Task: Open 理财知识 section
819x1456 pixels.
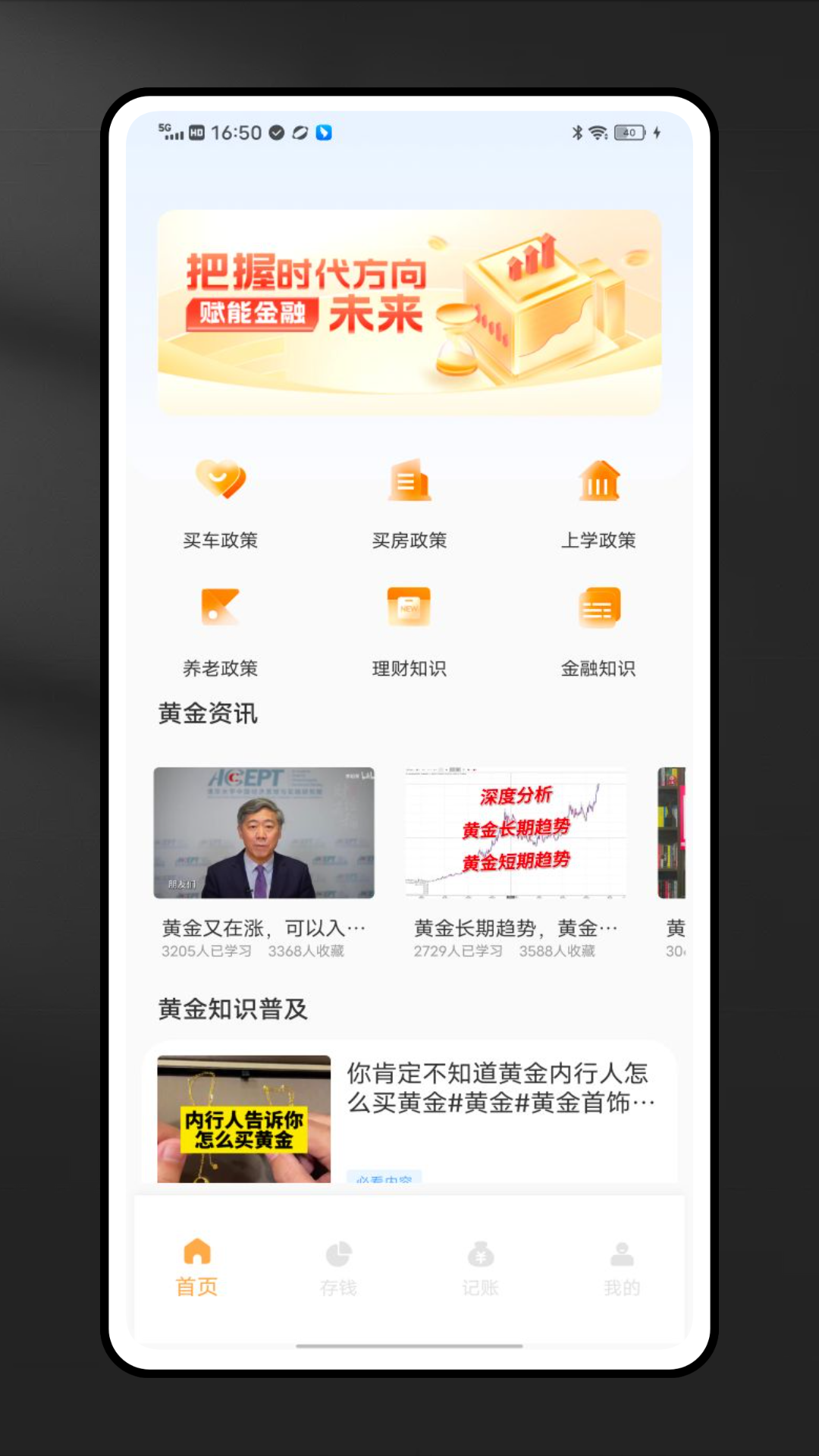Action: point(409,629)
